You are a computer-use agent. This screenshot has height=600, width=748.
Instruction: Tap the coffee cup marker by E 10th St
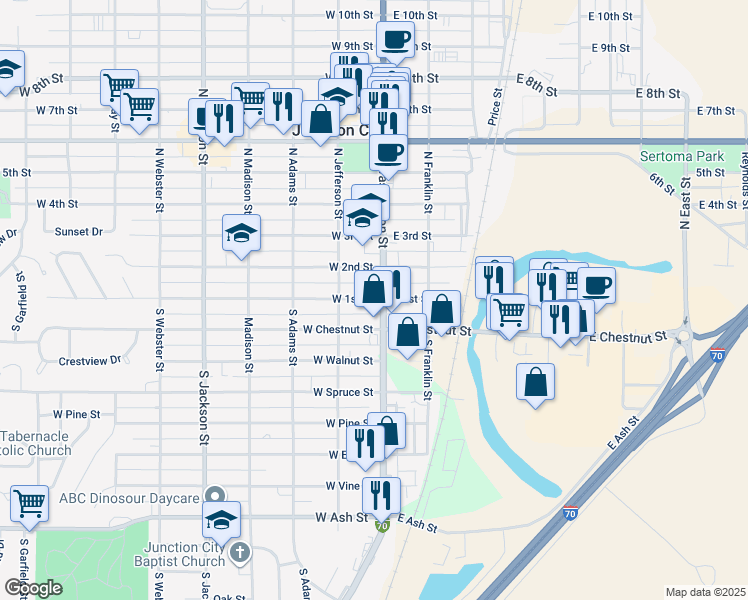[x=395, y=40]
